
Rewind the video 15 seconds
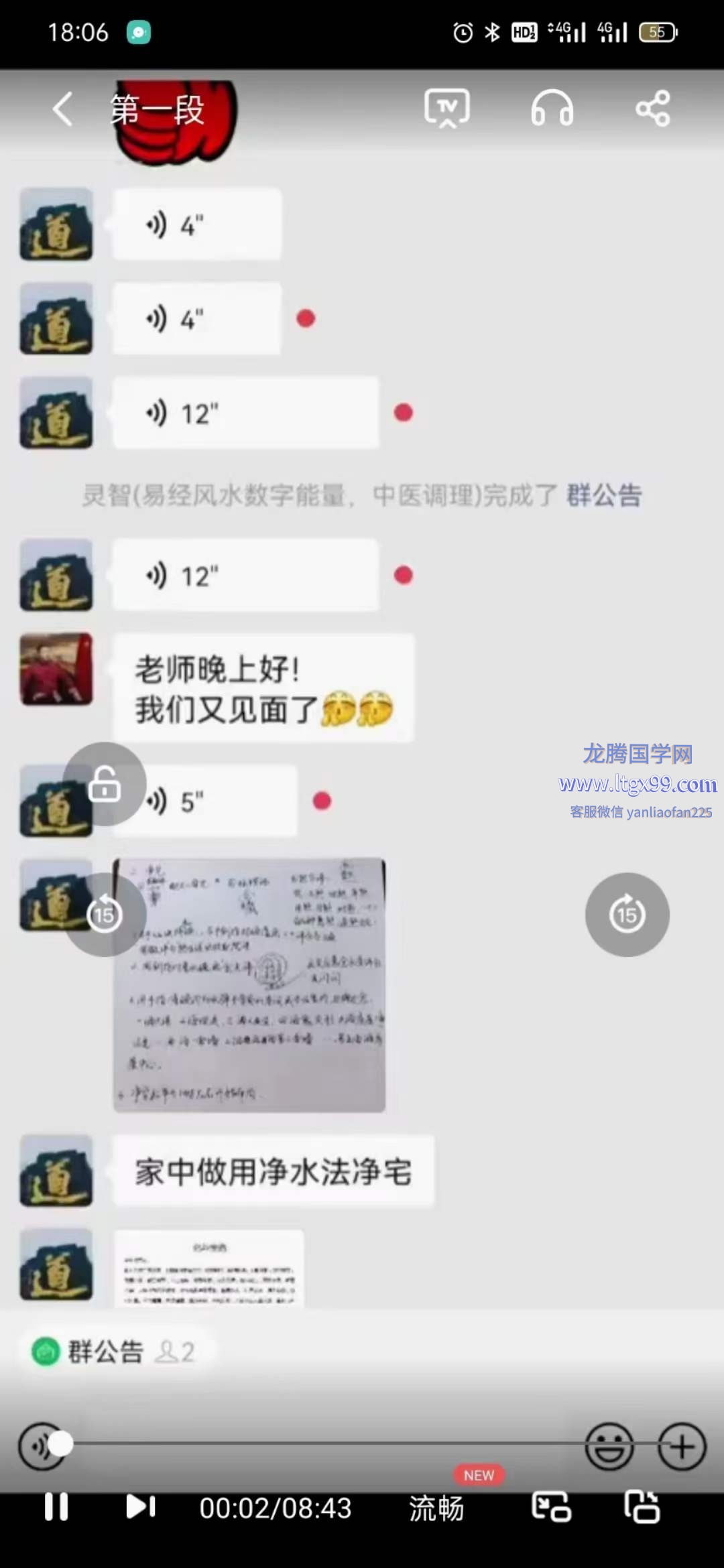click(x=105, y=915)
